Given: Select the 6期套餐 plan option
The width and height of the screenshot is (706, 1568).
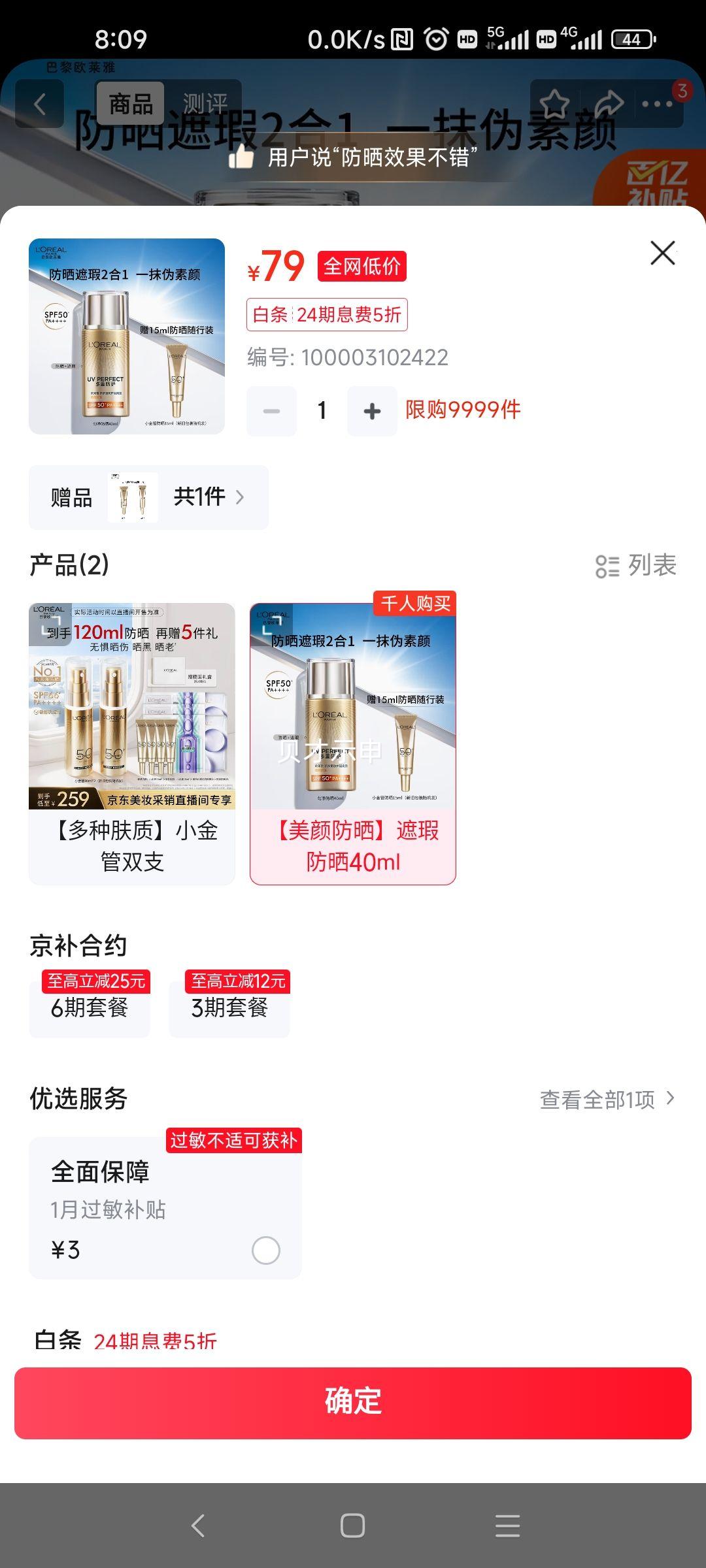Looking at the screenshot, I should click(88, 1009).
